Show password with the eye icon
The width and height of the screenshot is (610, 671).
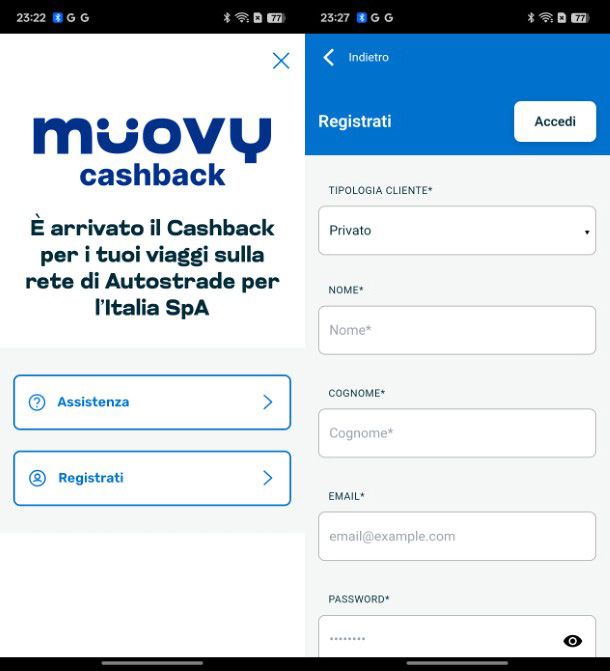point(572,641)
